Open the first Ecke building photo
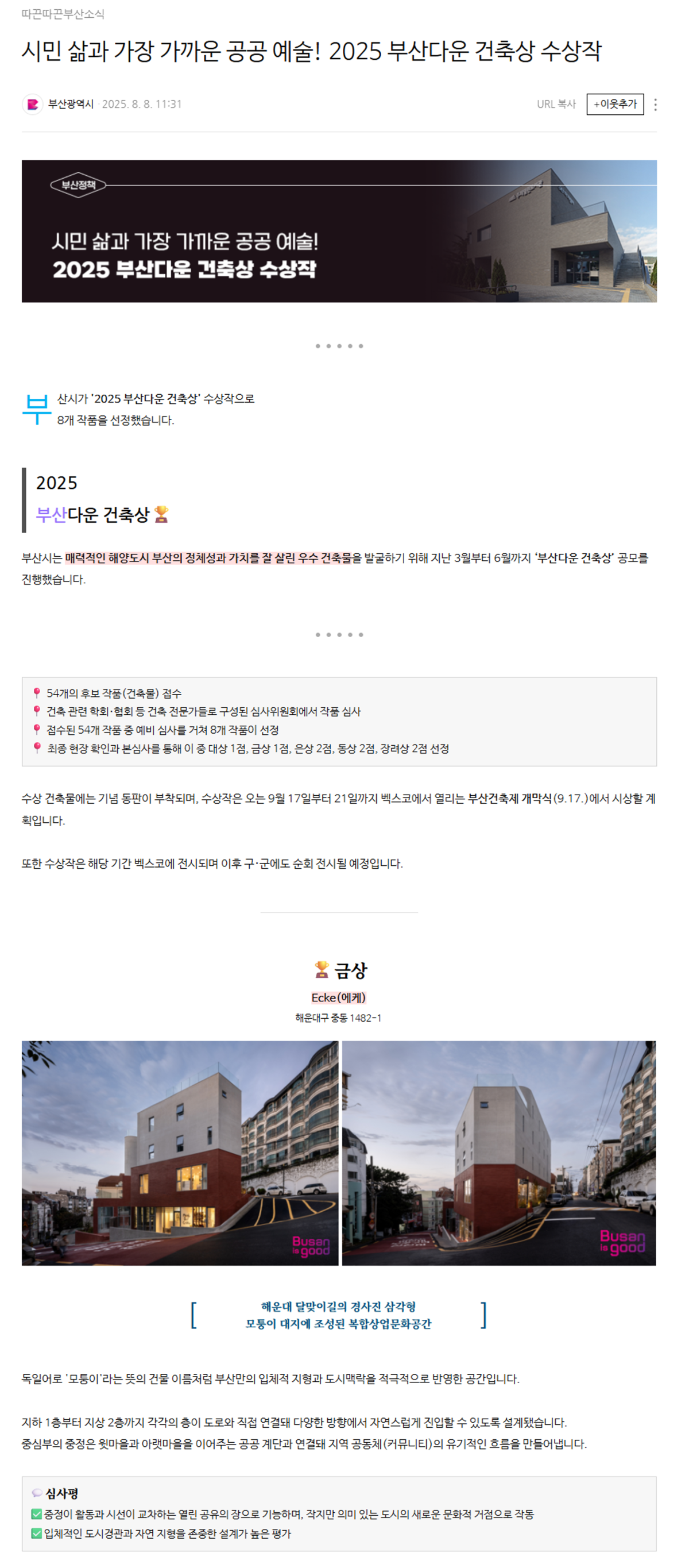This screenshot has width=689, height=1568. pos(180,1153)
